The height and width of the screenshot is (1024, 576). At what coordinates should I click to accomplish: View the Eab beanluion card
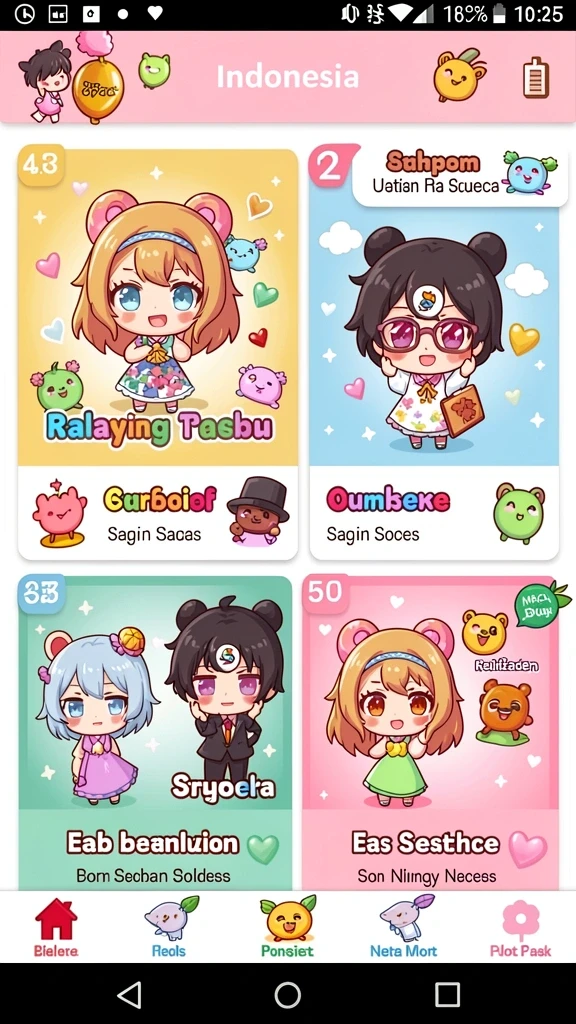(x=155, y=733)
